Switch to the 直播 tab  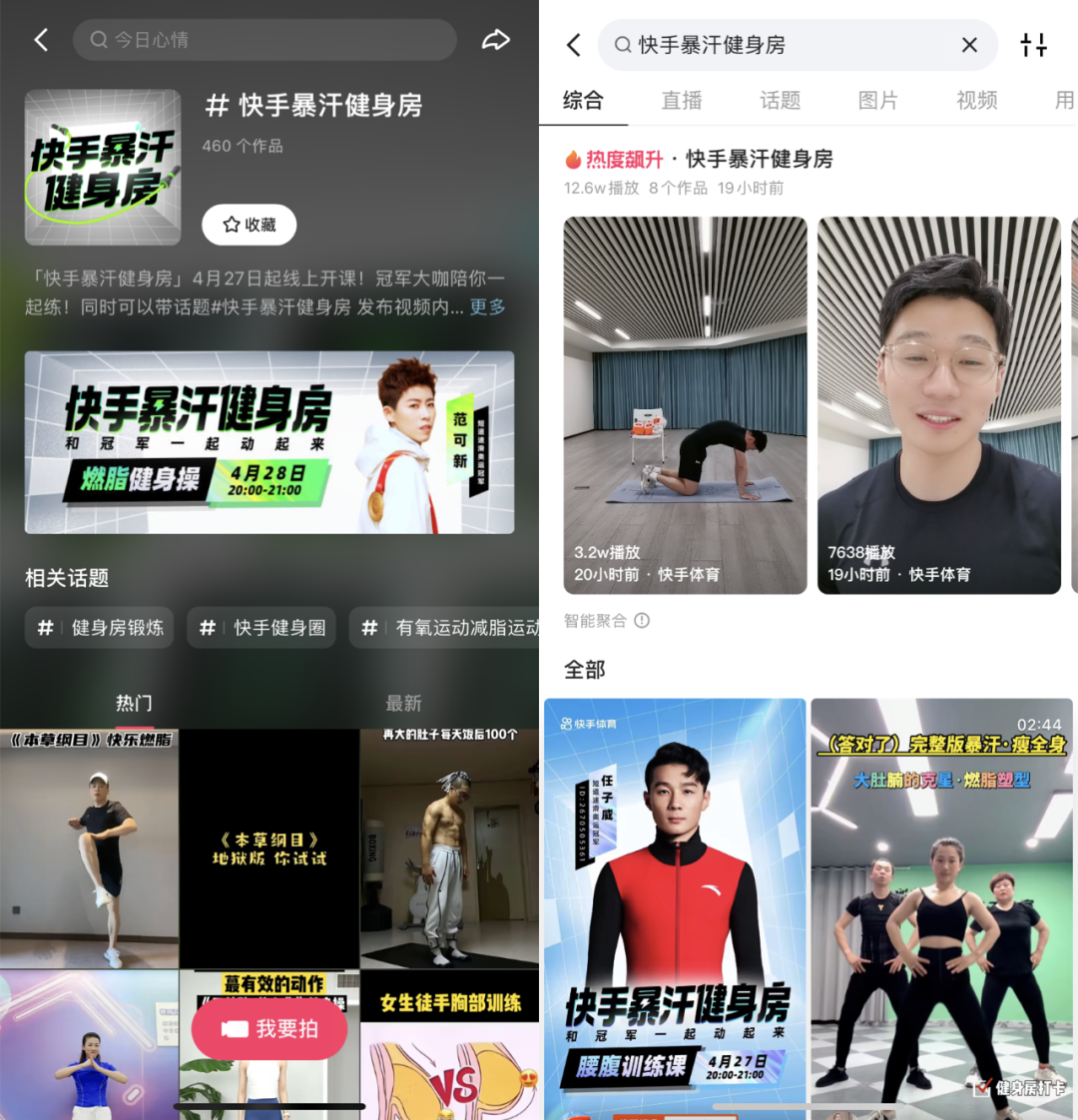[x=682, y=100]
